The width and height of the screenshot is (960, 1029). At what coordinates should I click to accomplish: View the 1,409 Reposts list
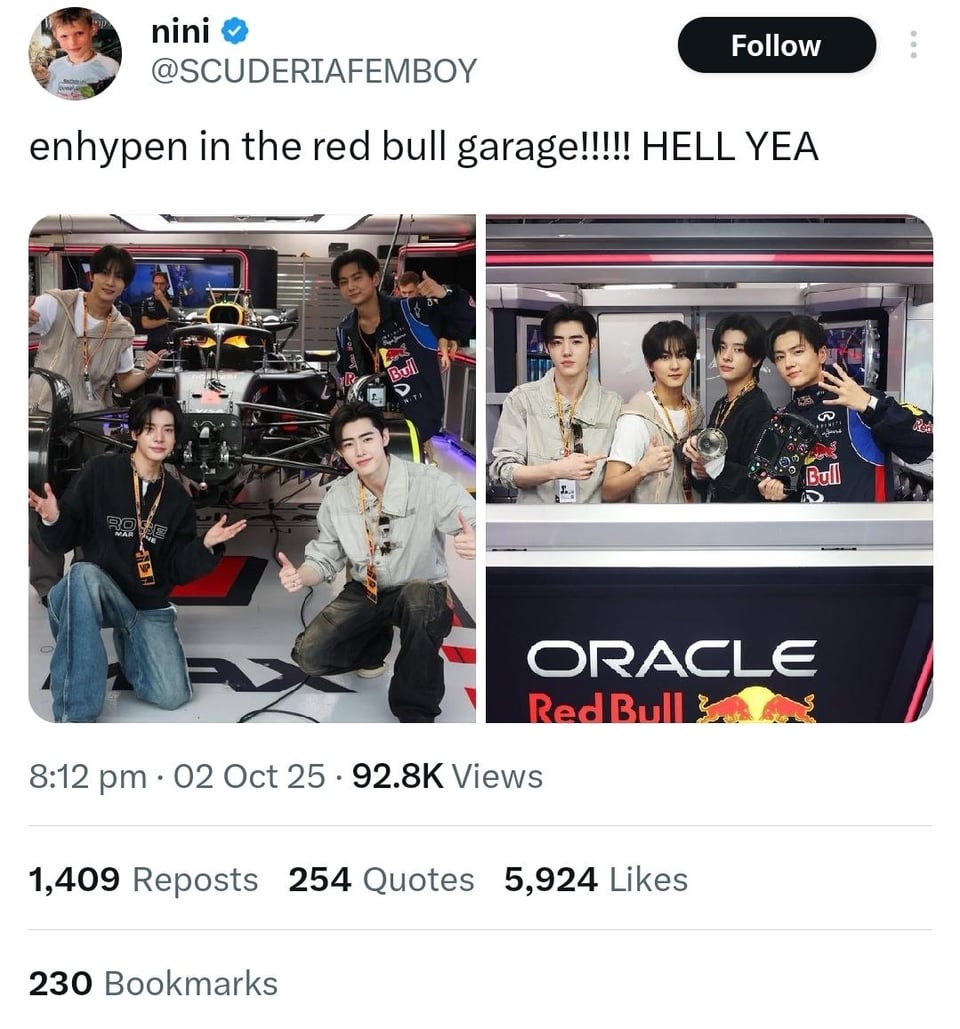143,880
